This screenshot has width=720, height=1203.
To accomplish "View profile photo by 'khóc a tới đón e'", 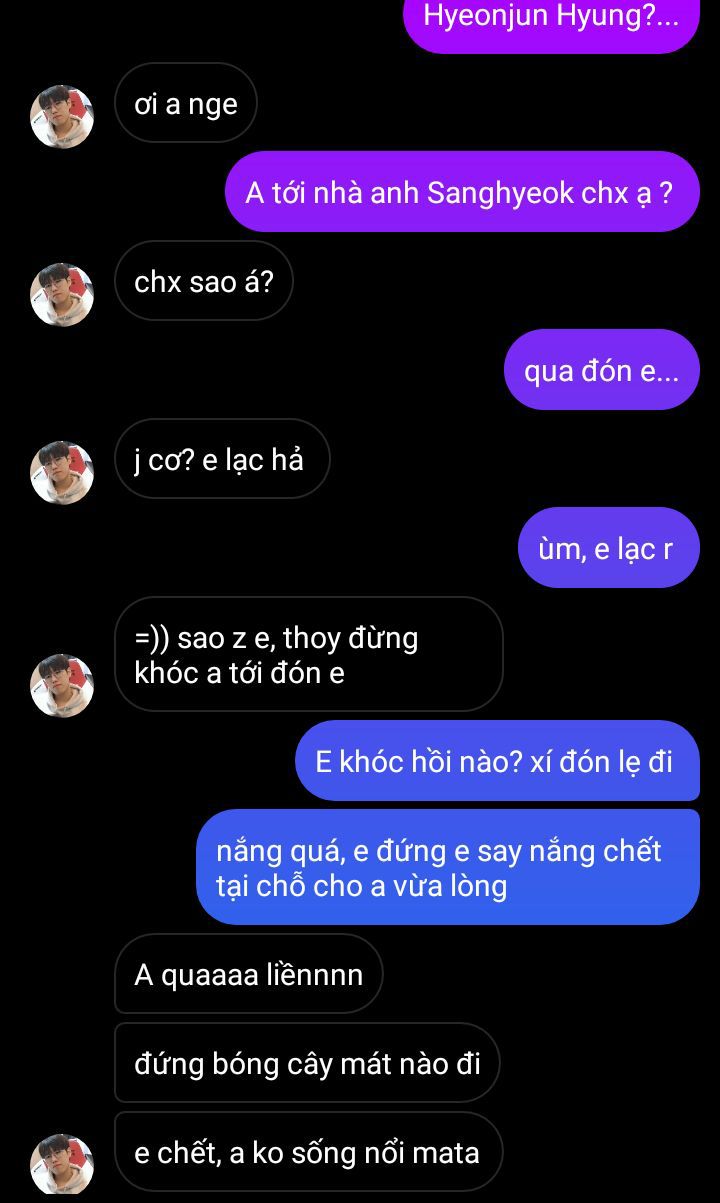I will 62,686.
